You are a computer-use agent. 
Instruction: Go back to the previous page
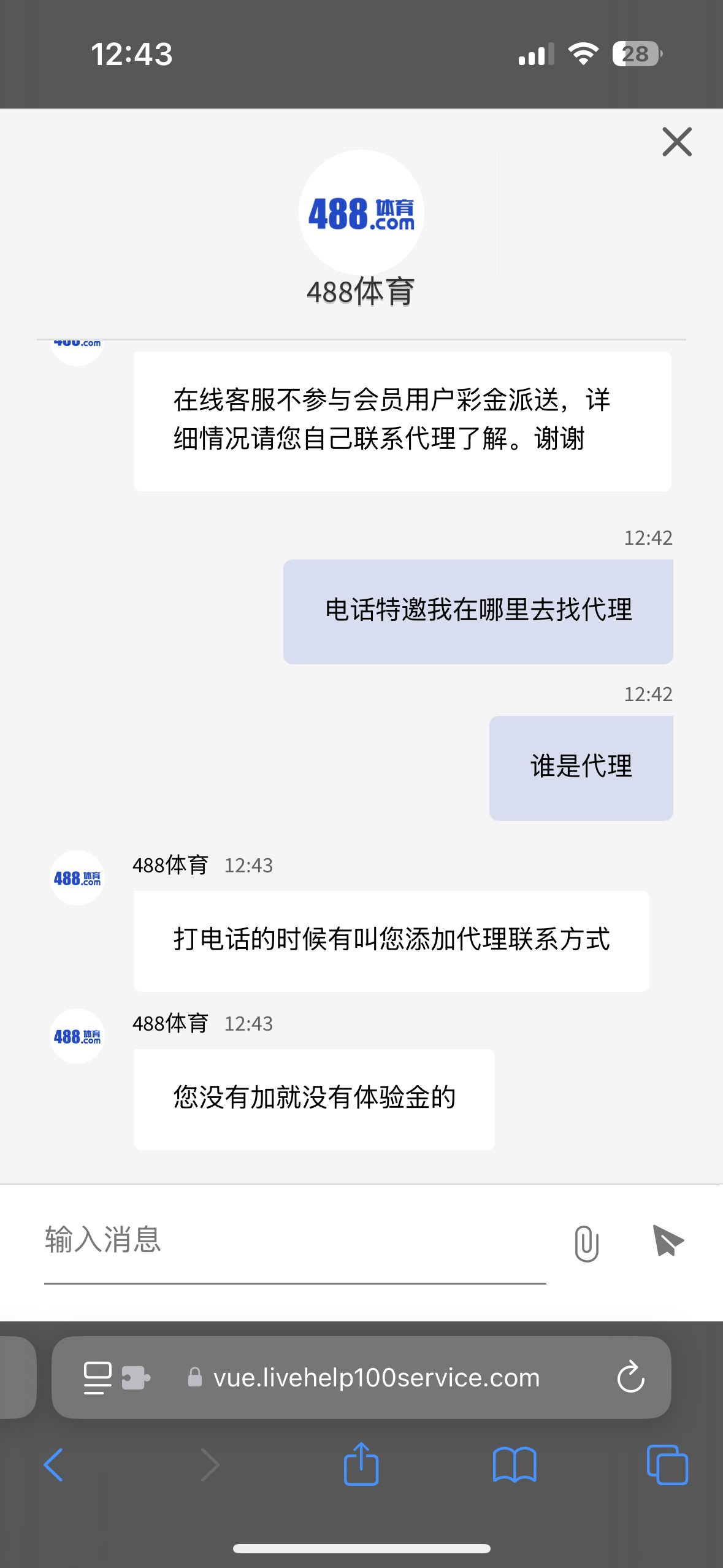(x=54, y=1465)
